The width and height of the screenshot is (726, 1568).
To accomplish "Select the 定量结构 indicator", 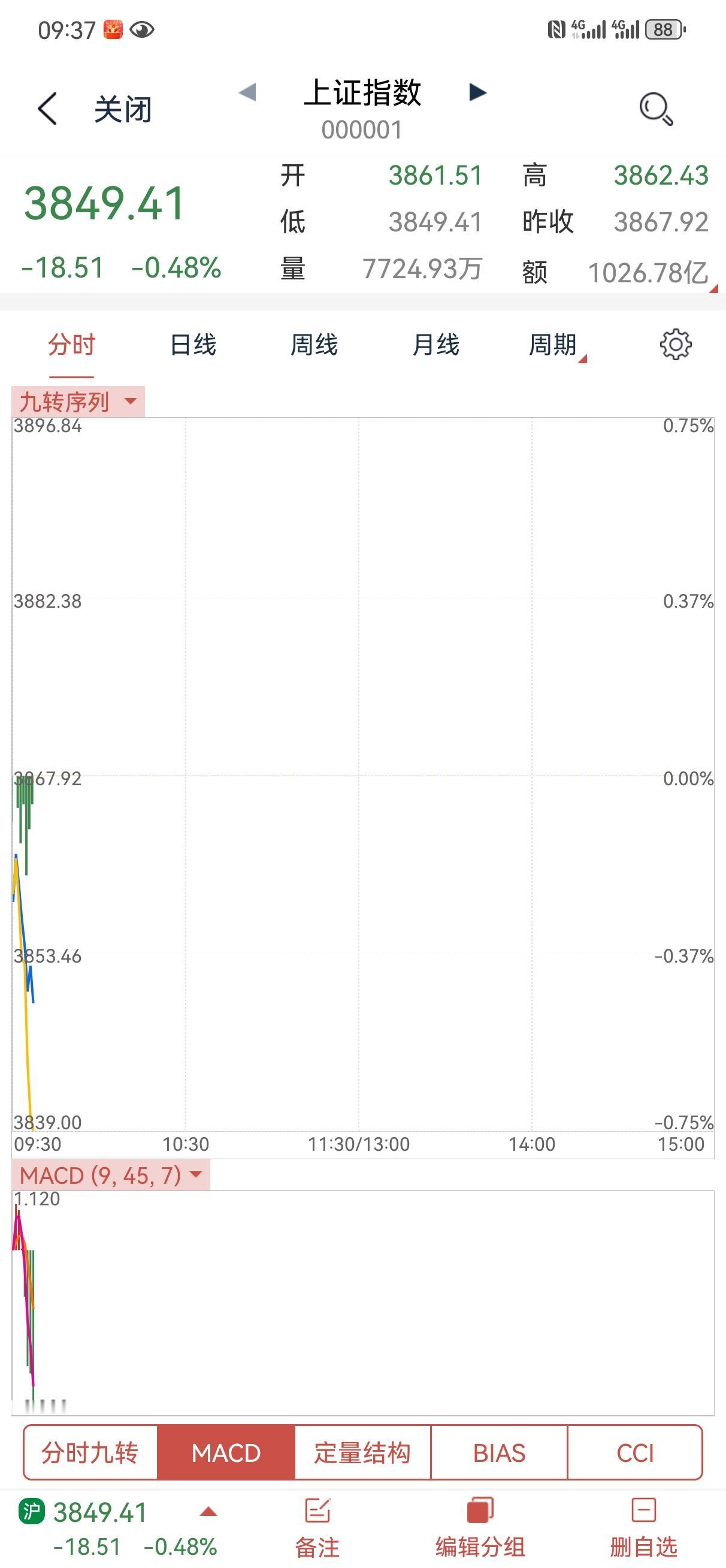I will [362, 1454].
